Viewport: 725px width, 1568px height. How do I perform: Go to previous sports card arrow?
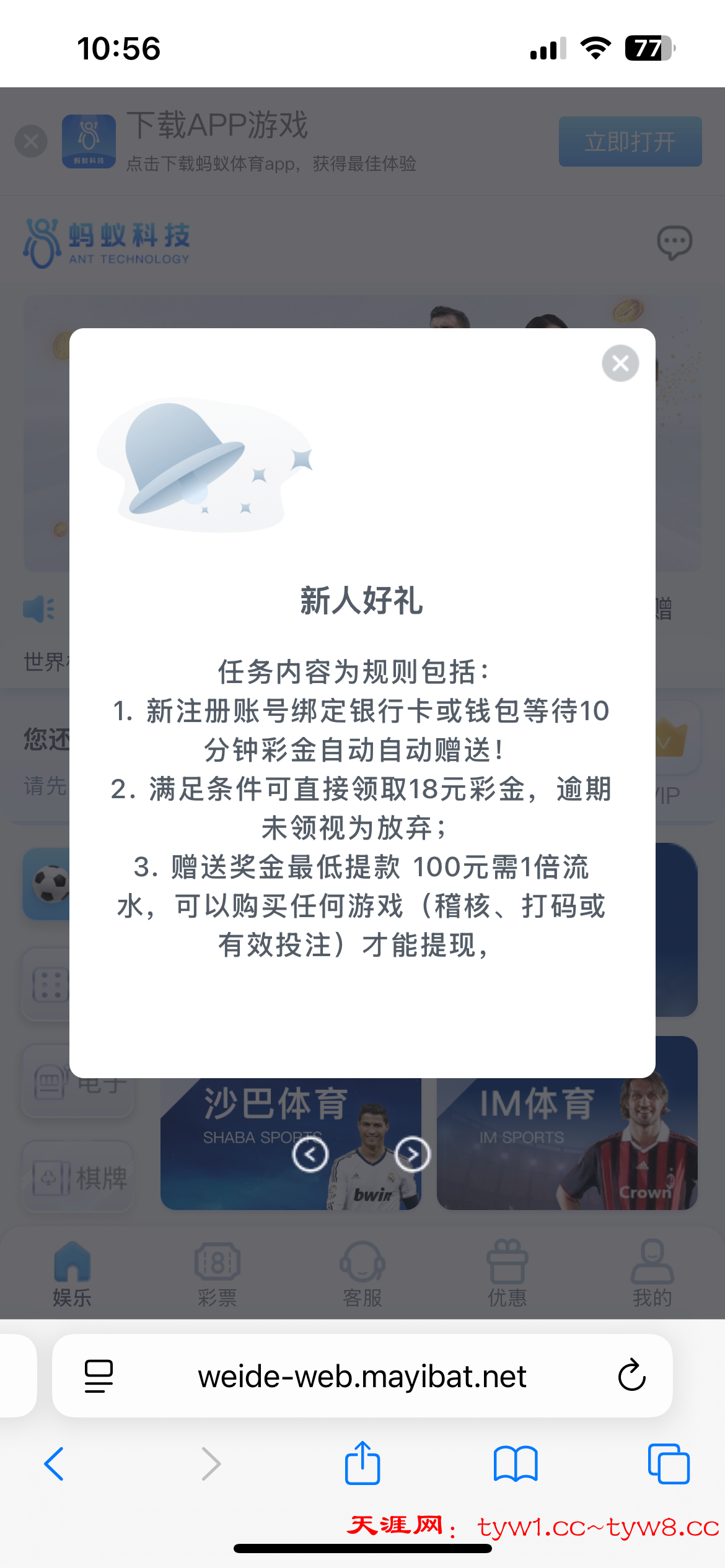click(x=310, y=1154)
